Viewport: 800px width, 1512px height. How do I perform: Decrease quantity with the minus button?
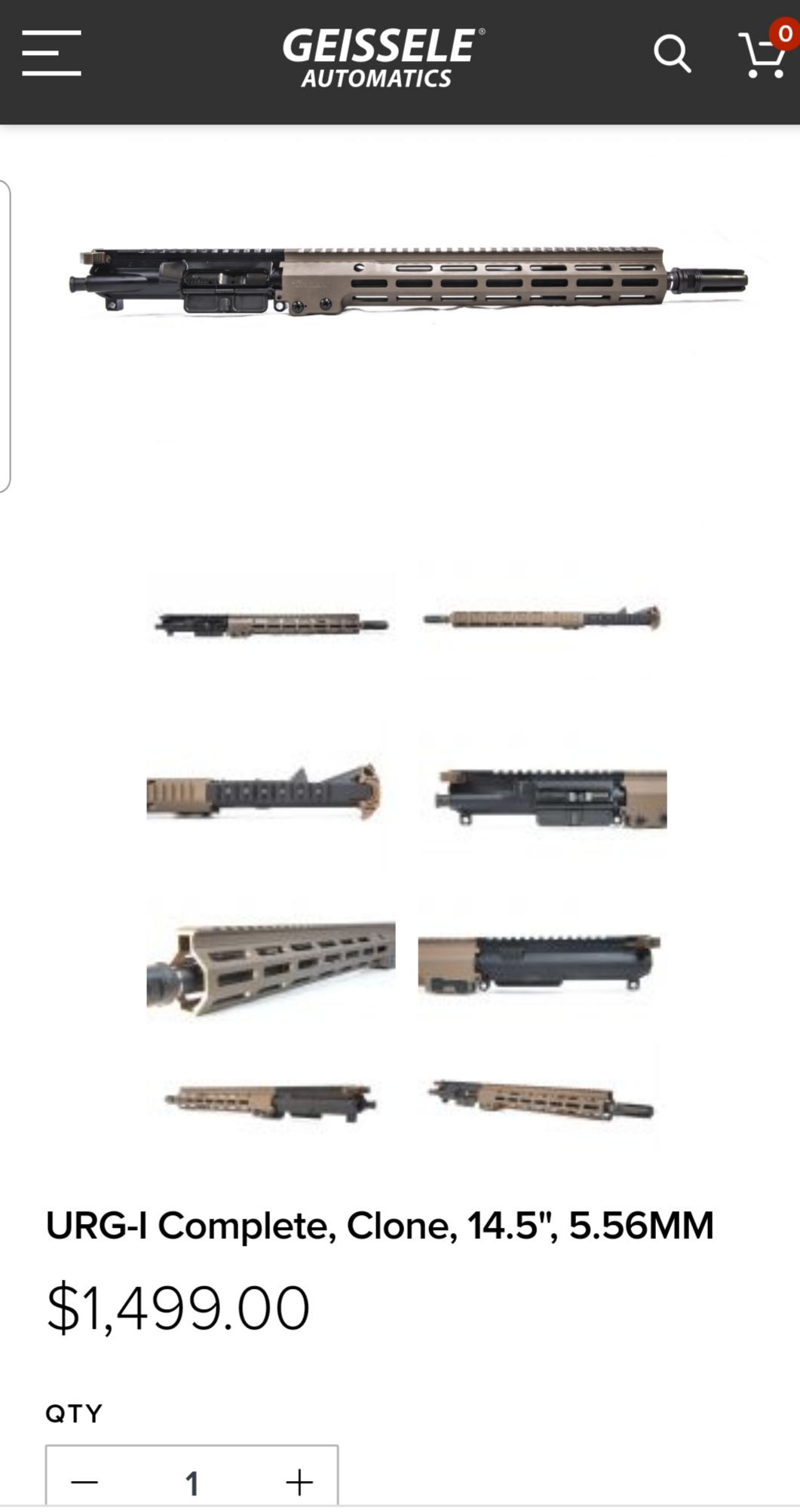84,1482
